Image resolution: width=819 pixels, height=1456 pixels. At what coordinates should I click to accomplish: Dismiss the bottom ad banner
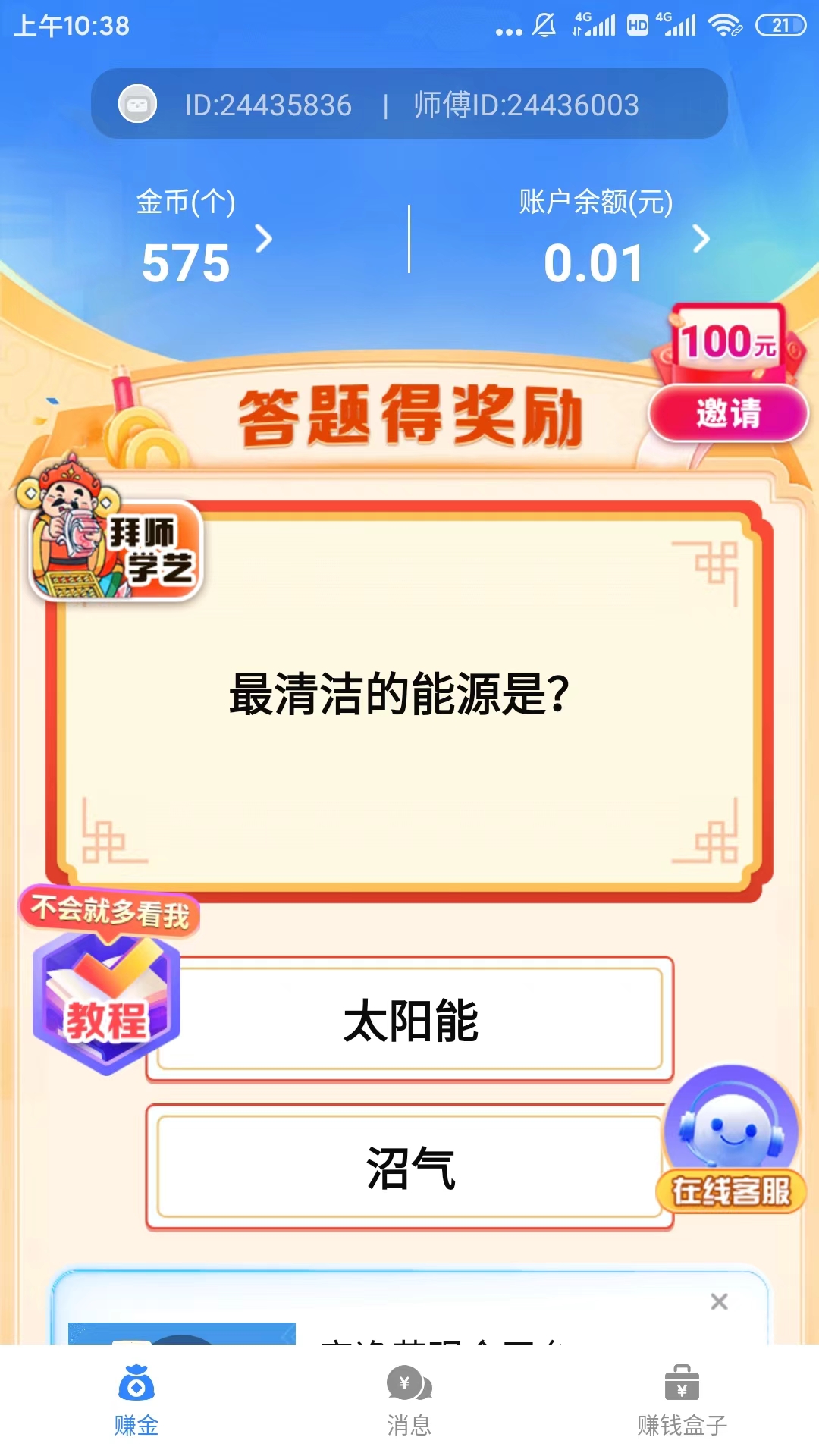[719, 1302]
